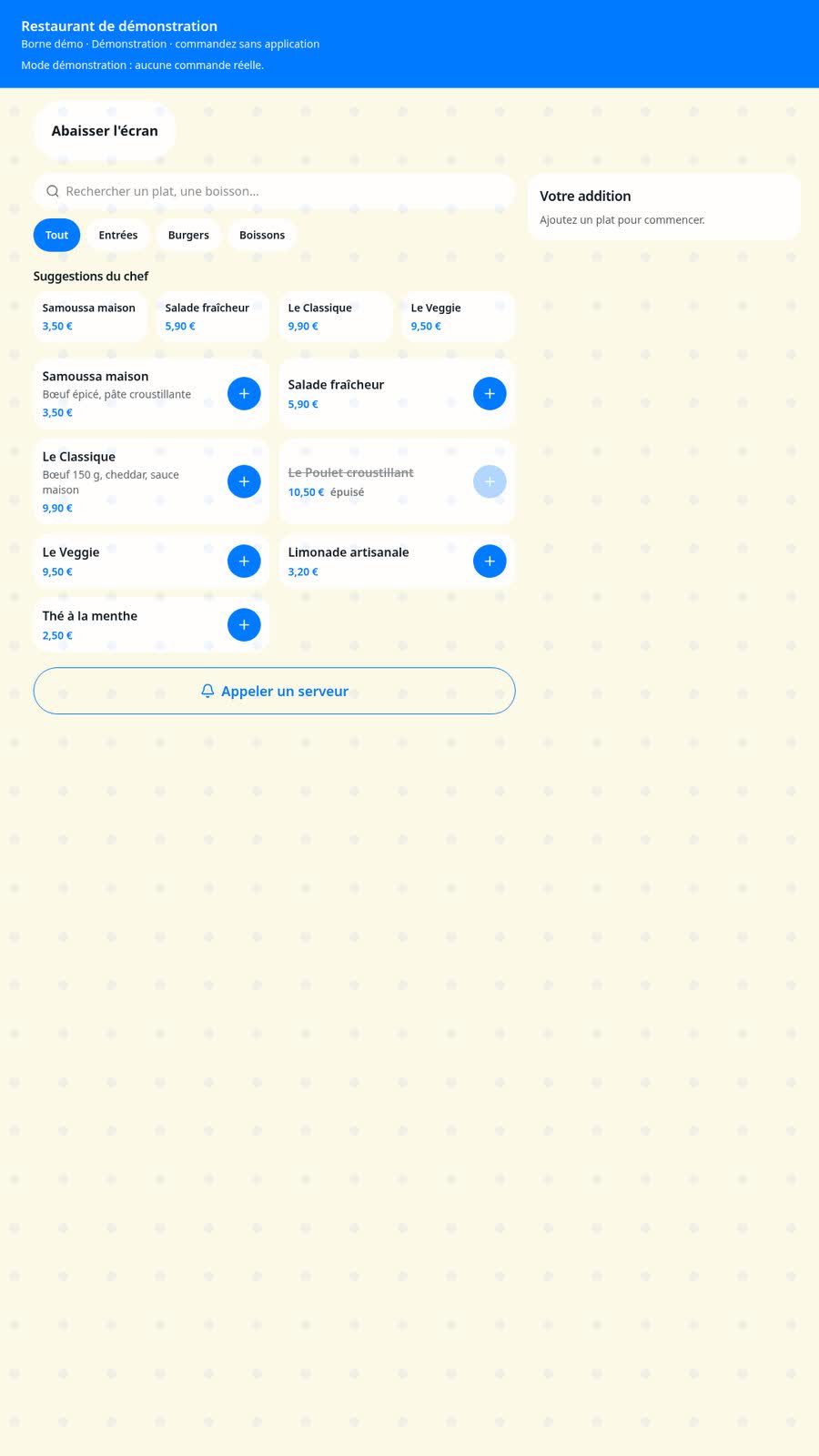Viewport: 819px width, 1456px height.
Task: Add Le Classique burger to order
Action: point(244,481)
